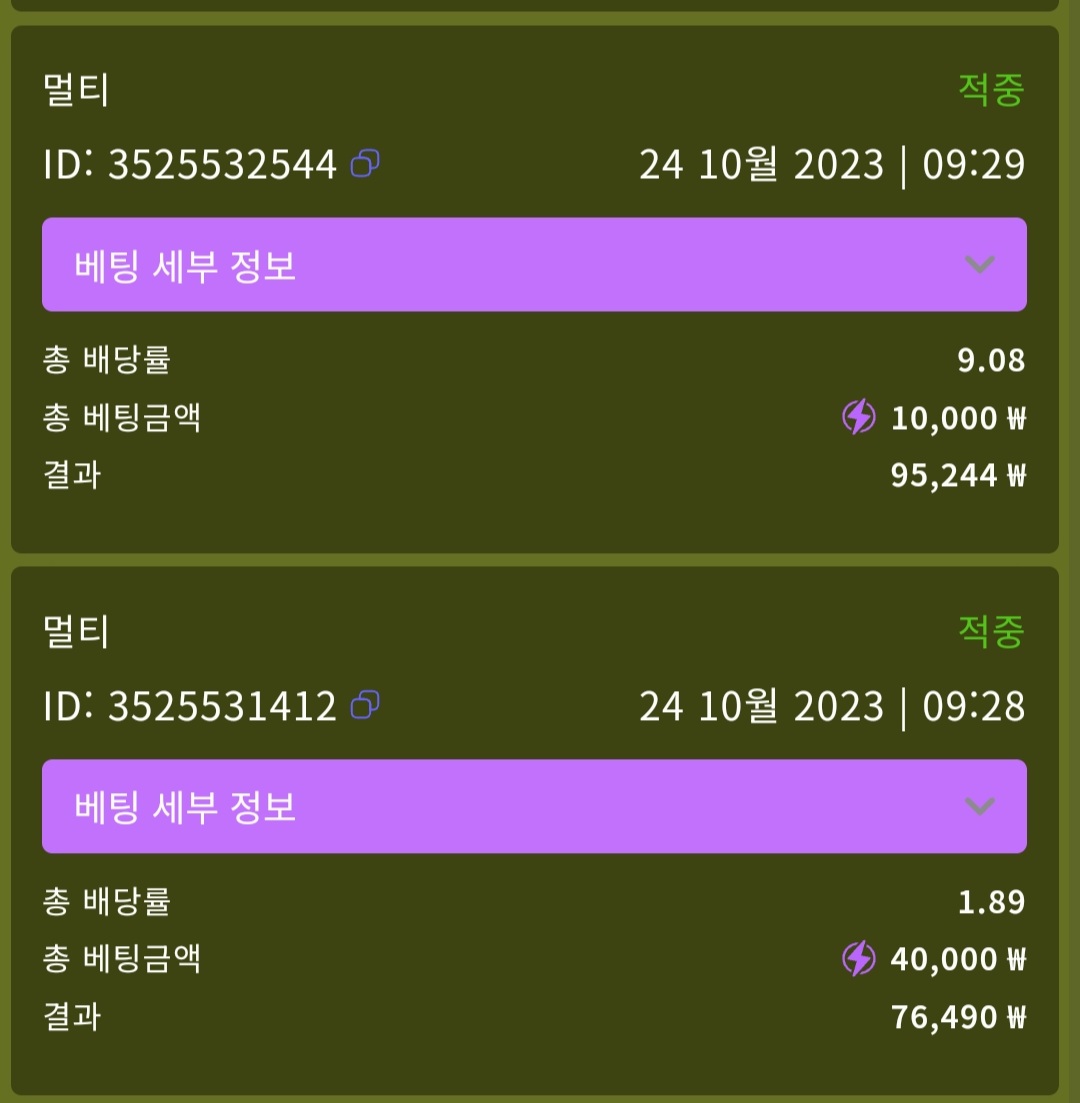Image resolution: width=1080 pixels, height=1103 pixels.
Task: Expand 베팅 세부 정보 for bet 3525531412
Action: [x=534, y=807]
